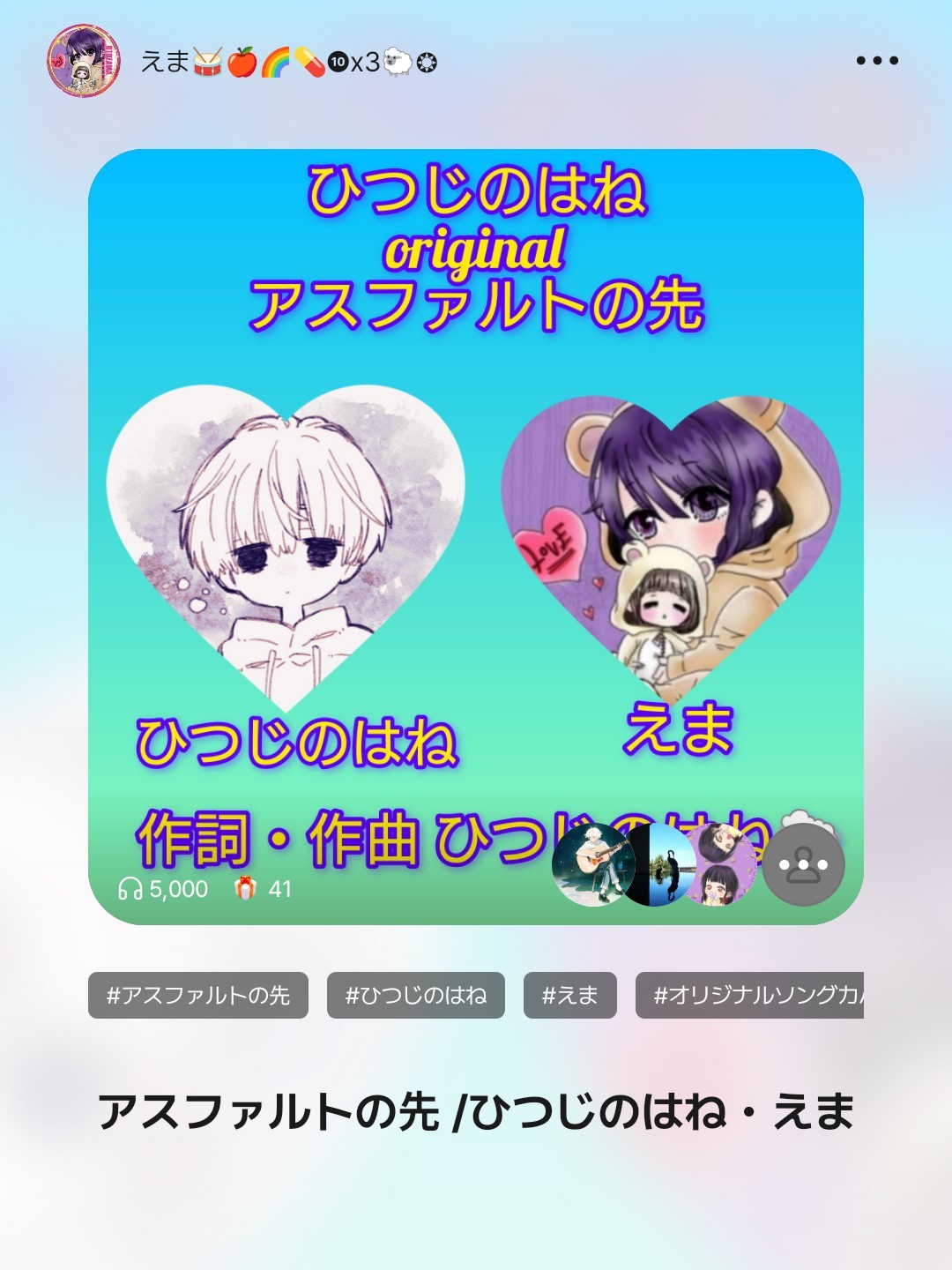Show more participants via grey people button

coord(803,865)
